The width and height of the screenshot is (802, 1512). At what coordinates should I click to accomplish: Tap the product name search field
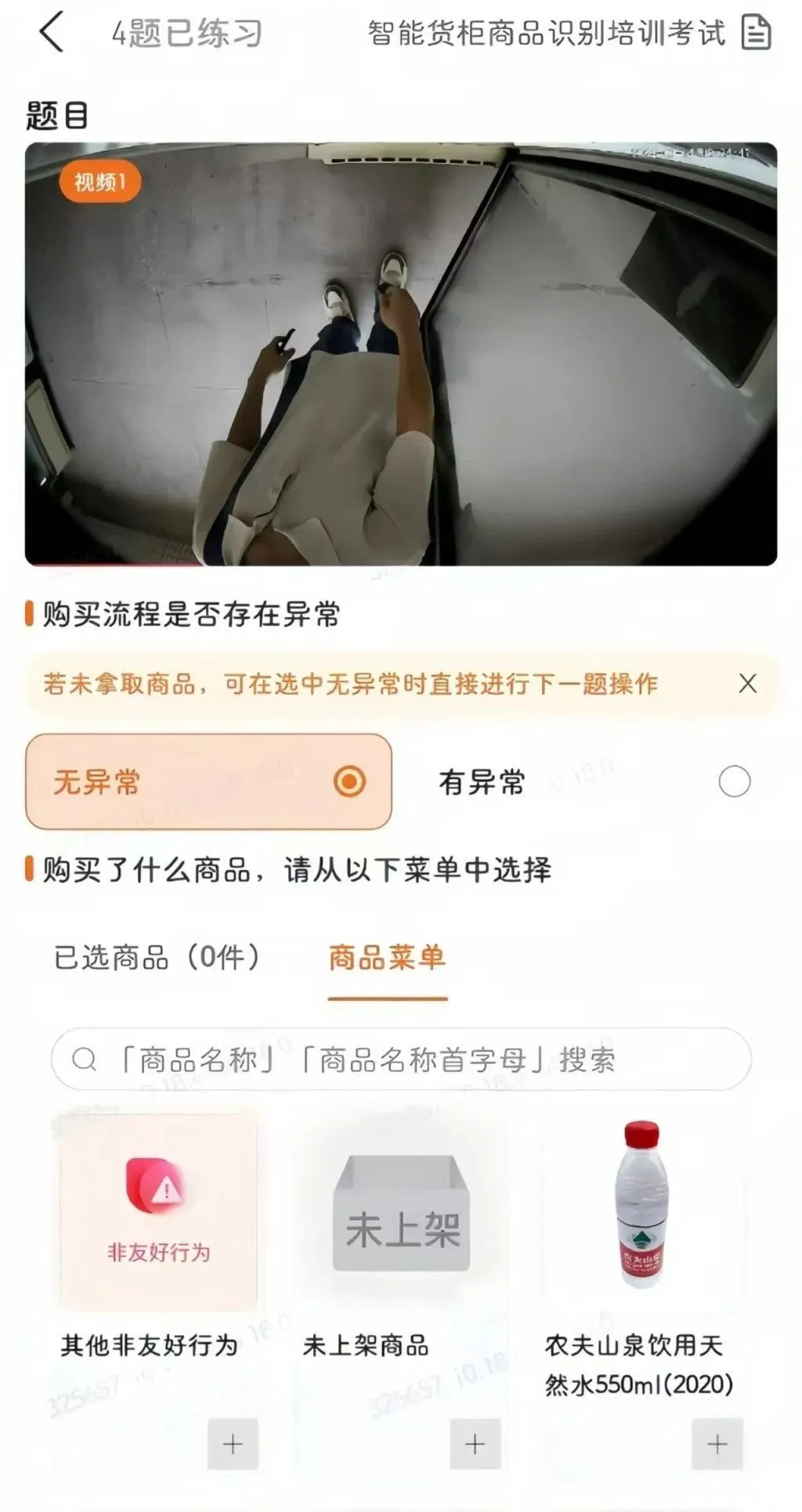click(400, 1059)
